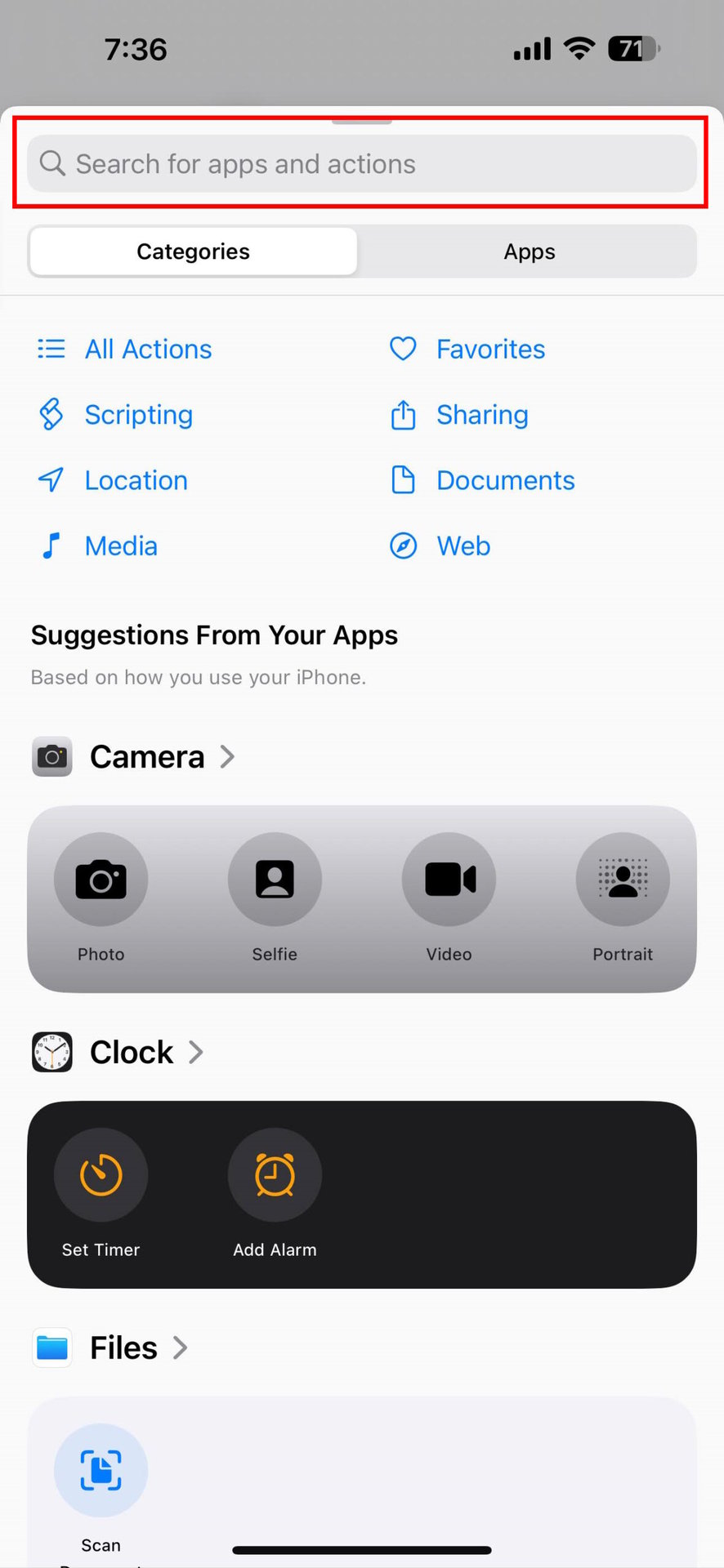Add the Add Alarm action
Viewport: 724px width, 1568px height.
pyautogui.click(x=275, y=1175)
